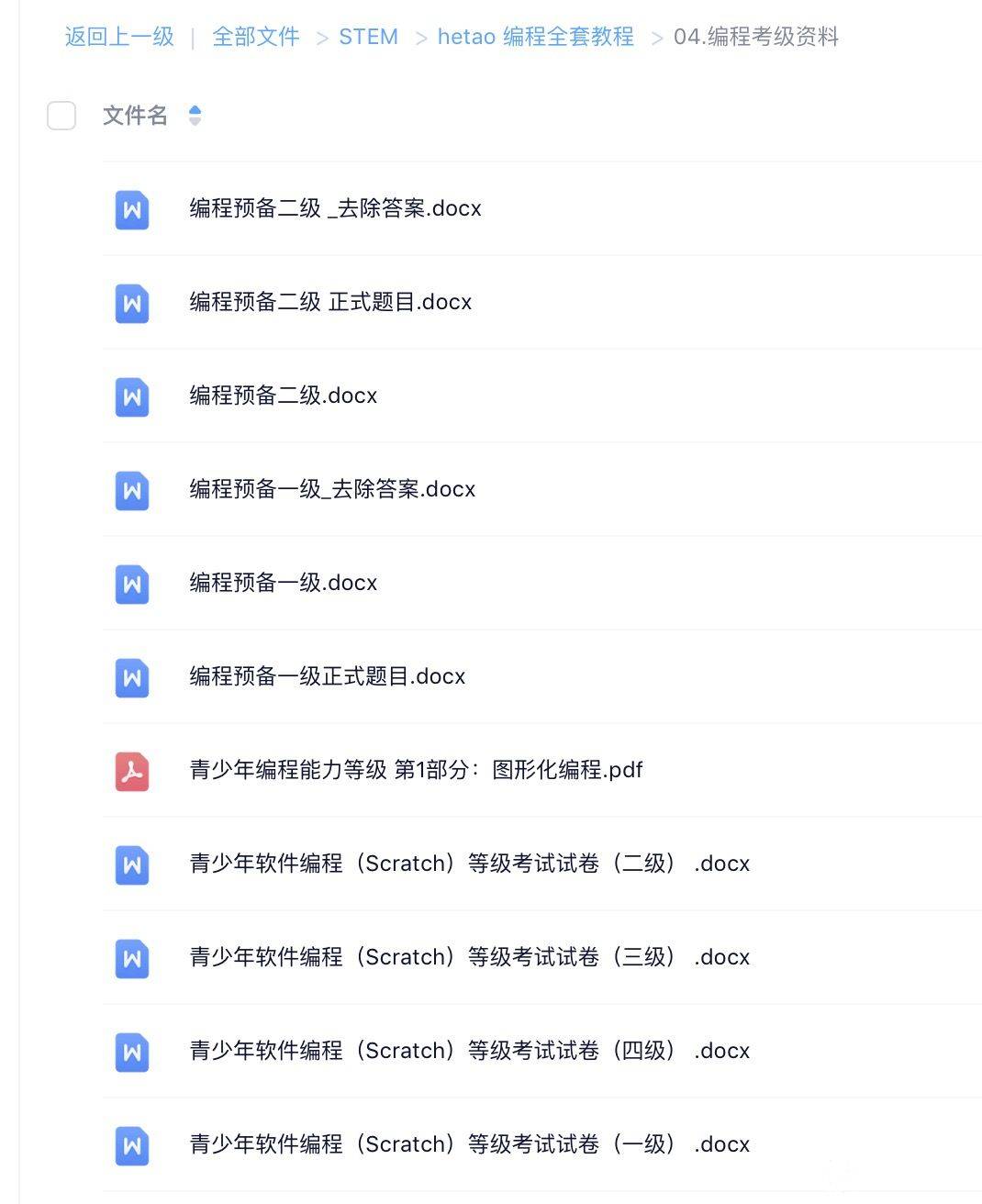
Task: Open the file 编程预备一级.docx
Action: [x=283, y=584]
